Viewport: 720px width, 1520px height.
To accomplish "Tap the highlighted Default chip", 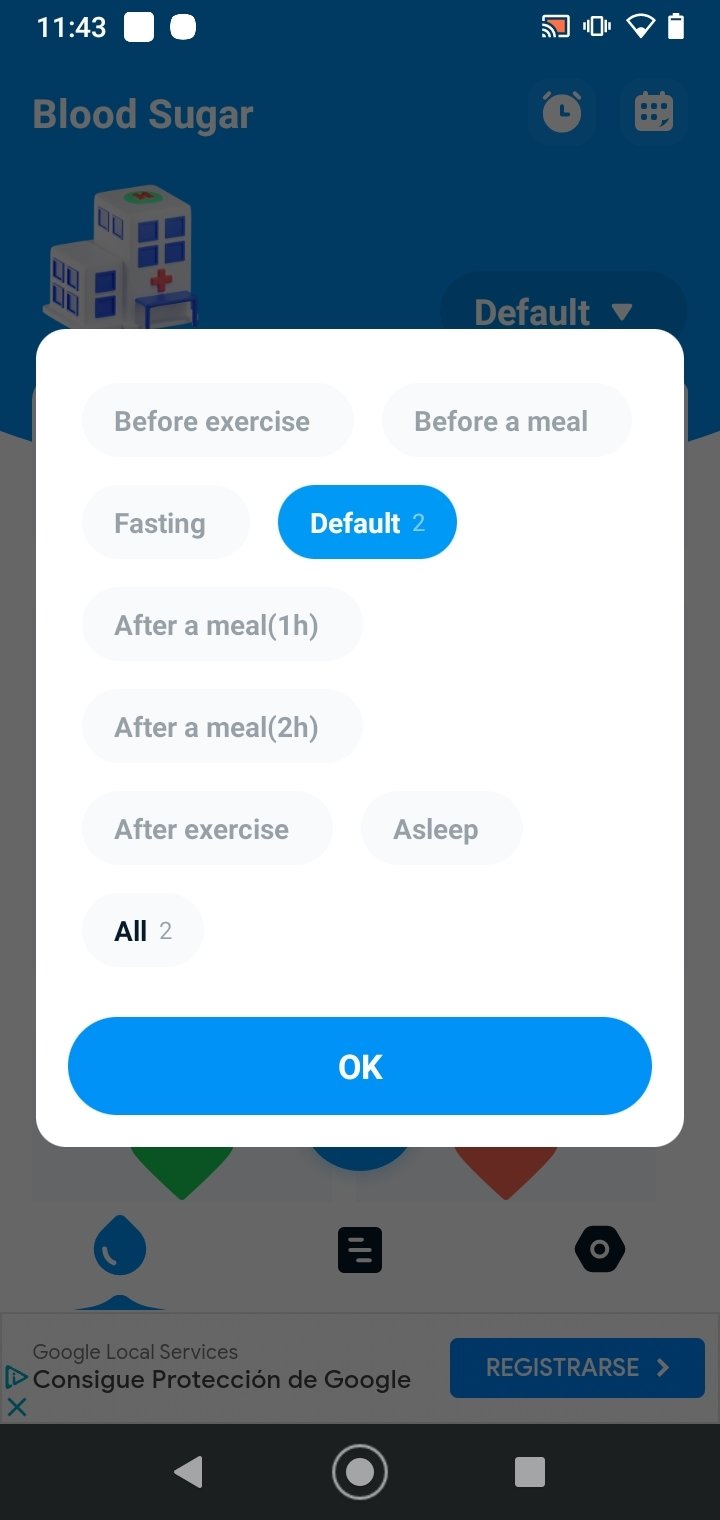I will (x=367, y=523).
